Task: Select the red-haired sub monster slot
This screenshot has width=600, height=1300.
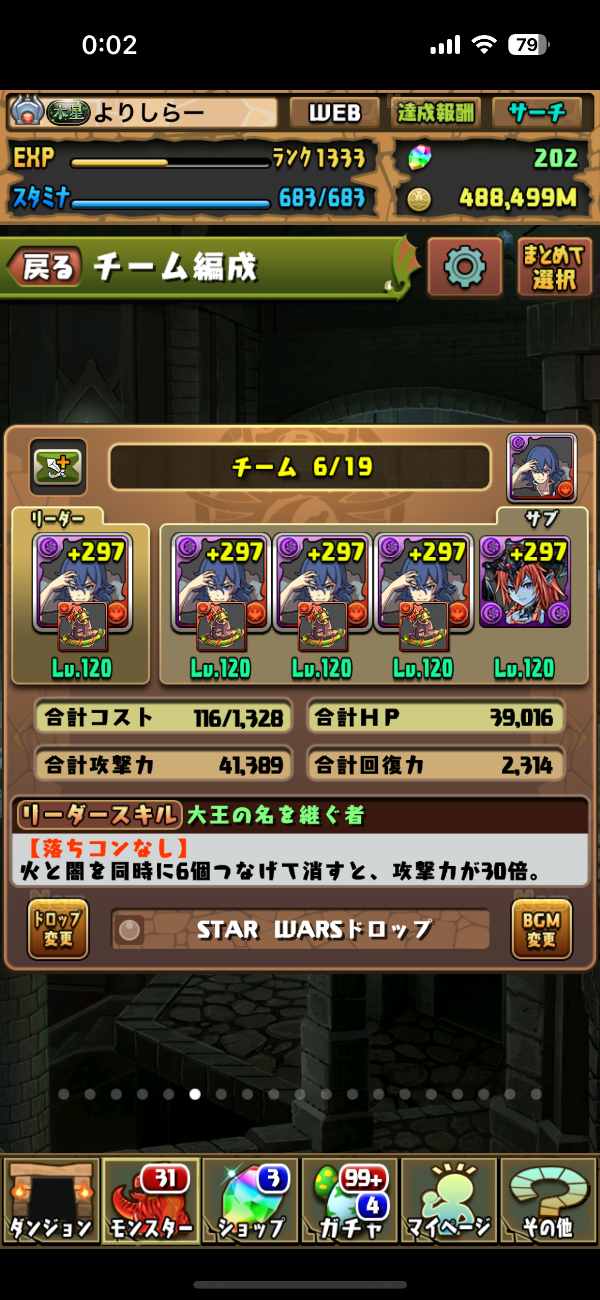Action: [524, 584]
